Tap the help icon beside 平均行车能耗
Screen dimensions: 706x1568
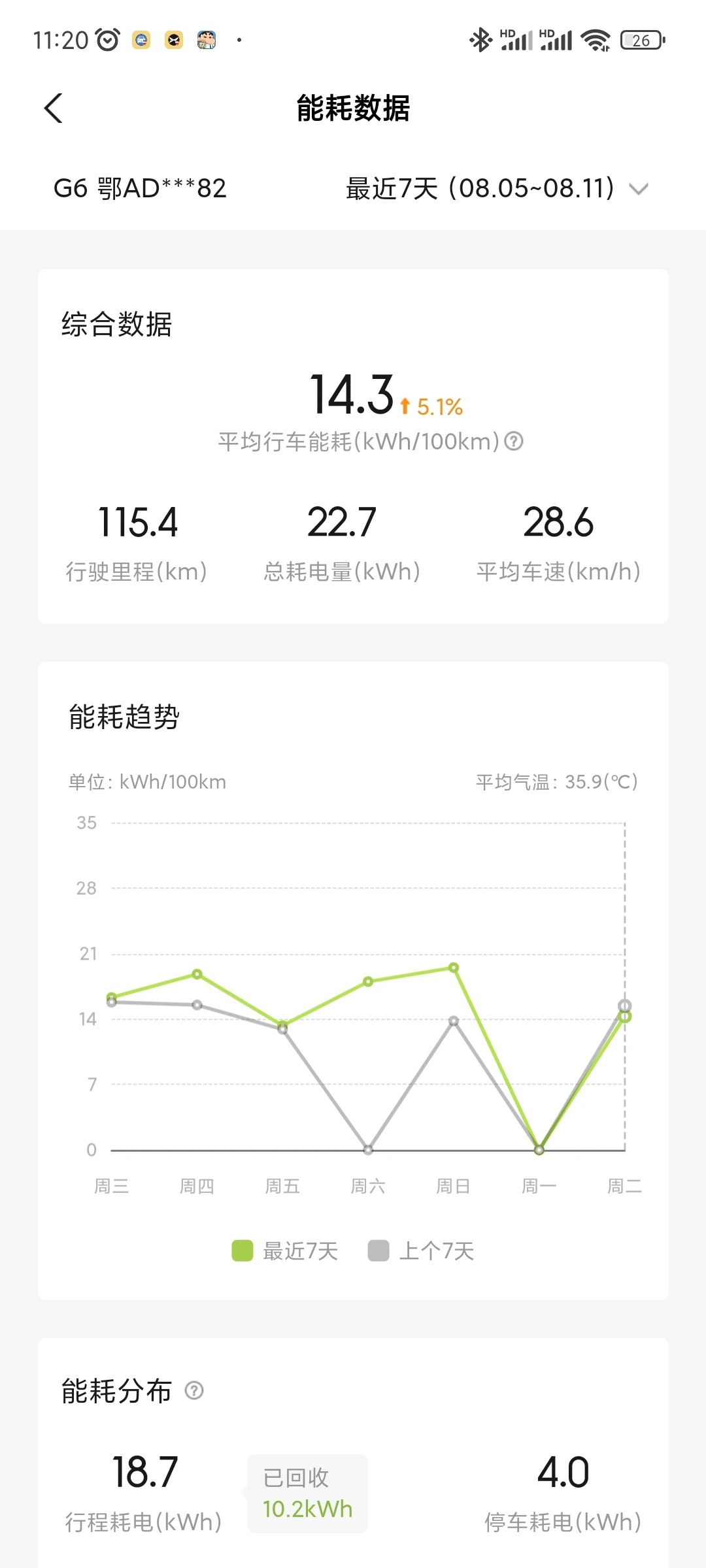pos(514,442)
